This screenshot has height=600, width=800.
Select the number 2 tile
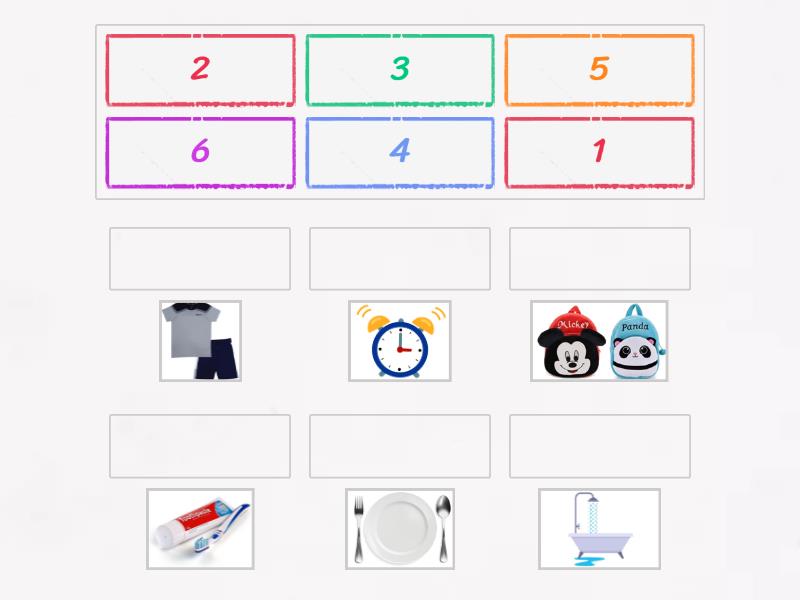tap(200, 70)
